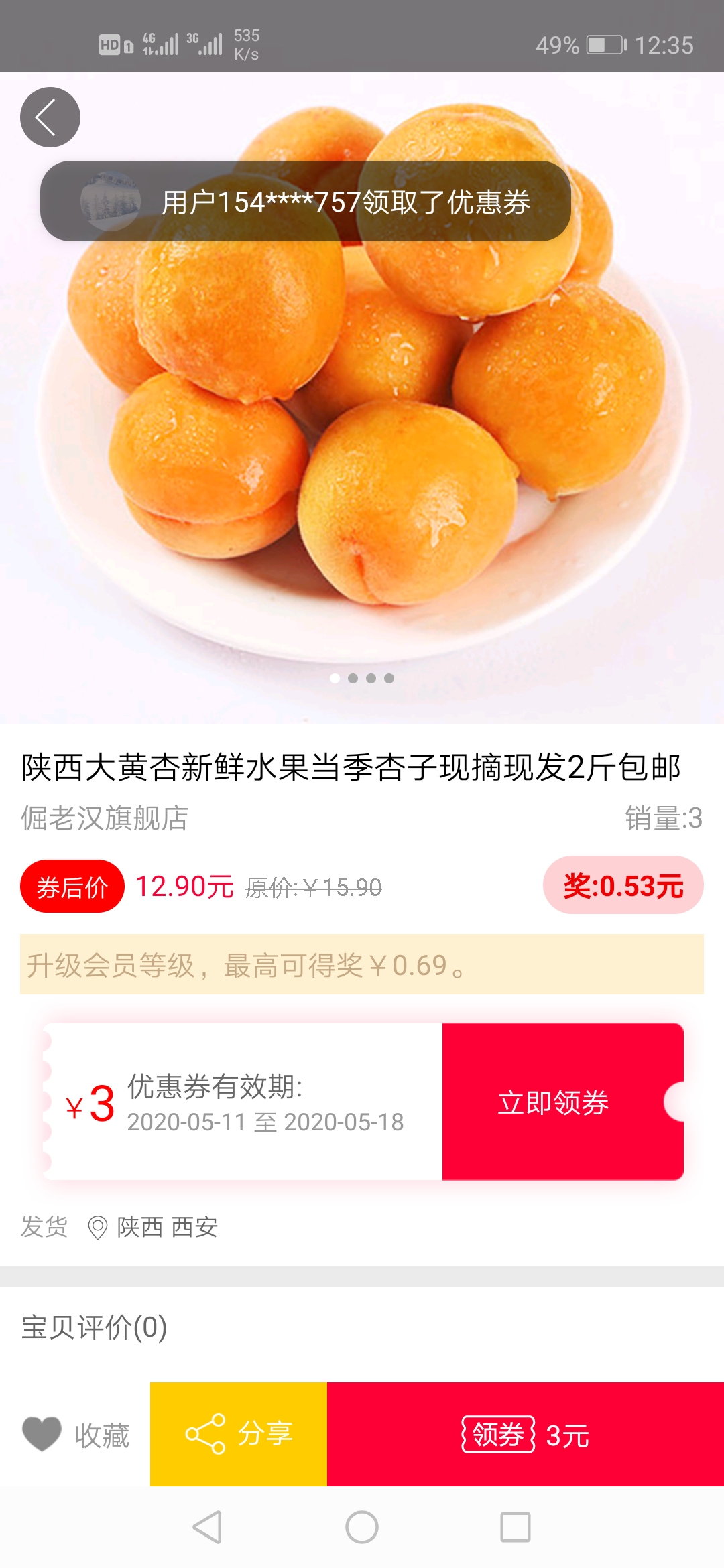Screen dimensions: 724x1568
Task: Select the second carousel indicator dot
Action: [353, 679]
